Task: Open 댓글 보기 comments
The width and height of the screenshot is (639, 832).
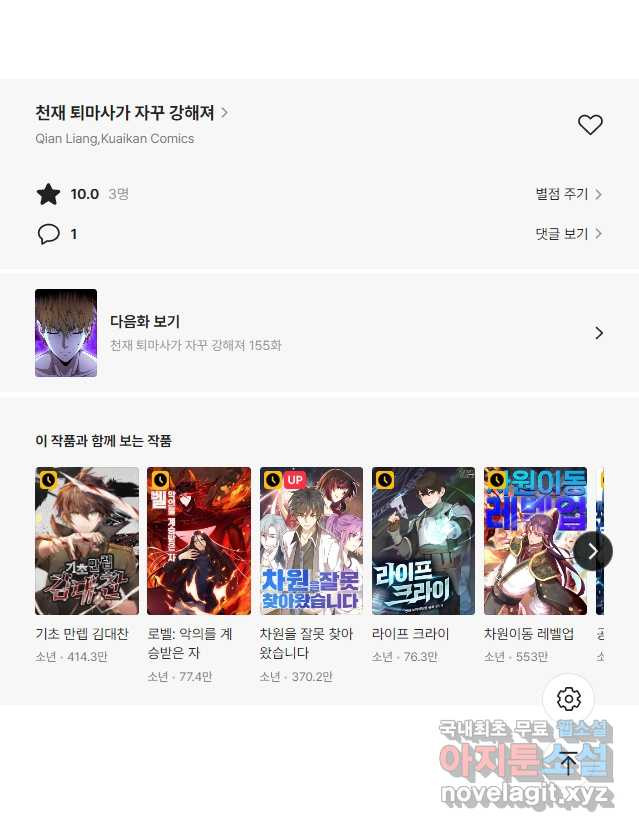Action: pyautogui.click(x=568, y=234)
